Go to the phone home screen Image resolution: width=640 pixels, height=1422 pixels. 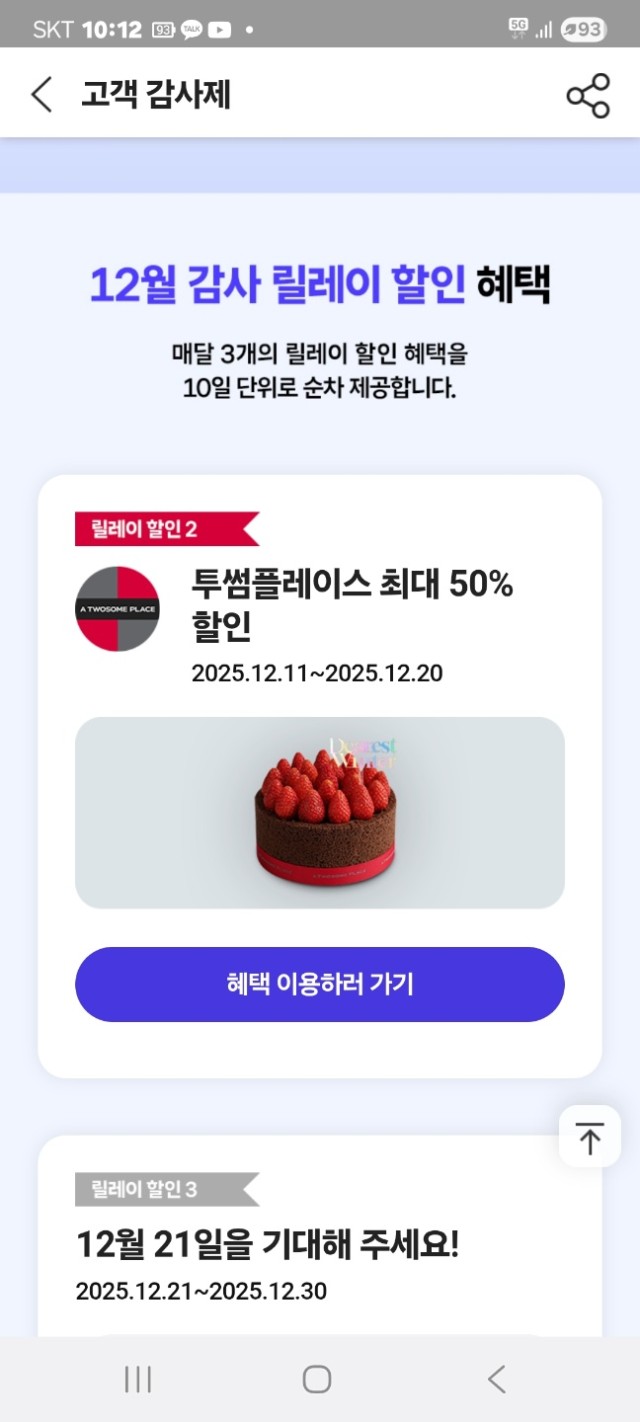pos(317,1380)
